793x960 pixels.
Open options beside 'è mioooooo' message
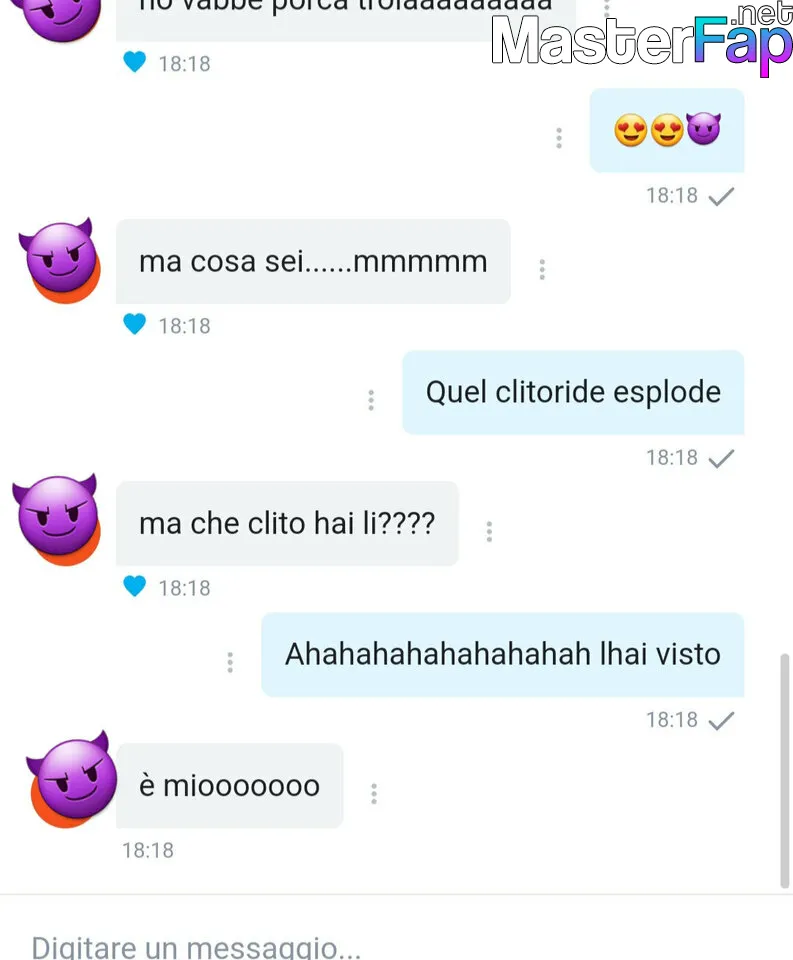[373, 794]
